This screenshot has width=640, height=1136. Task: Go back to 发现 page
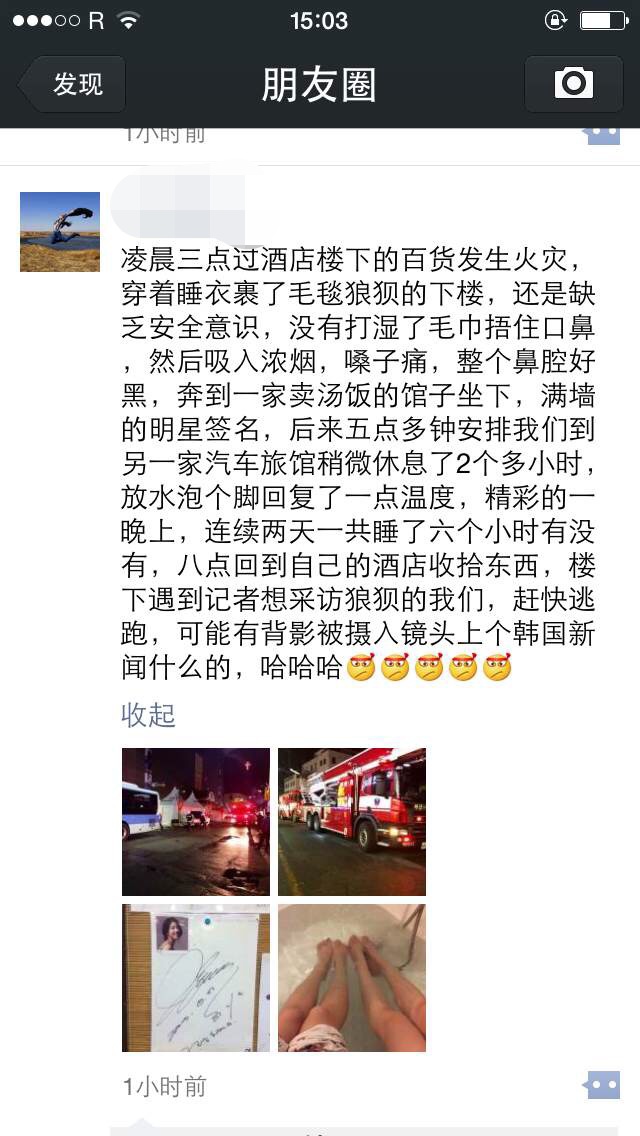pyautogui.click(x=73, y=84)
